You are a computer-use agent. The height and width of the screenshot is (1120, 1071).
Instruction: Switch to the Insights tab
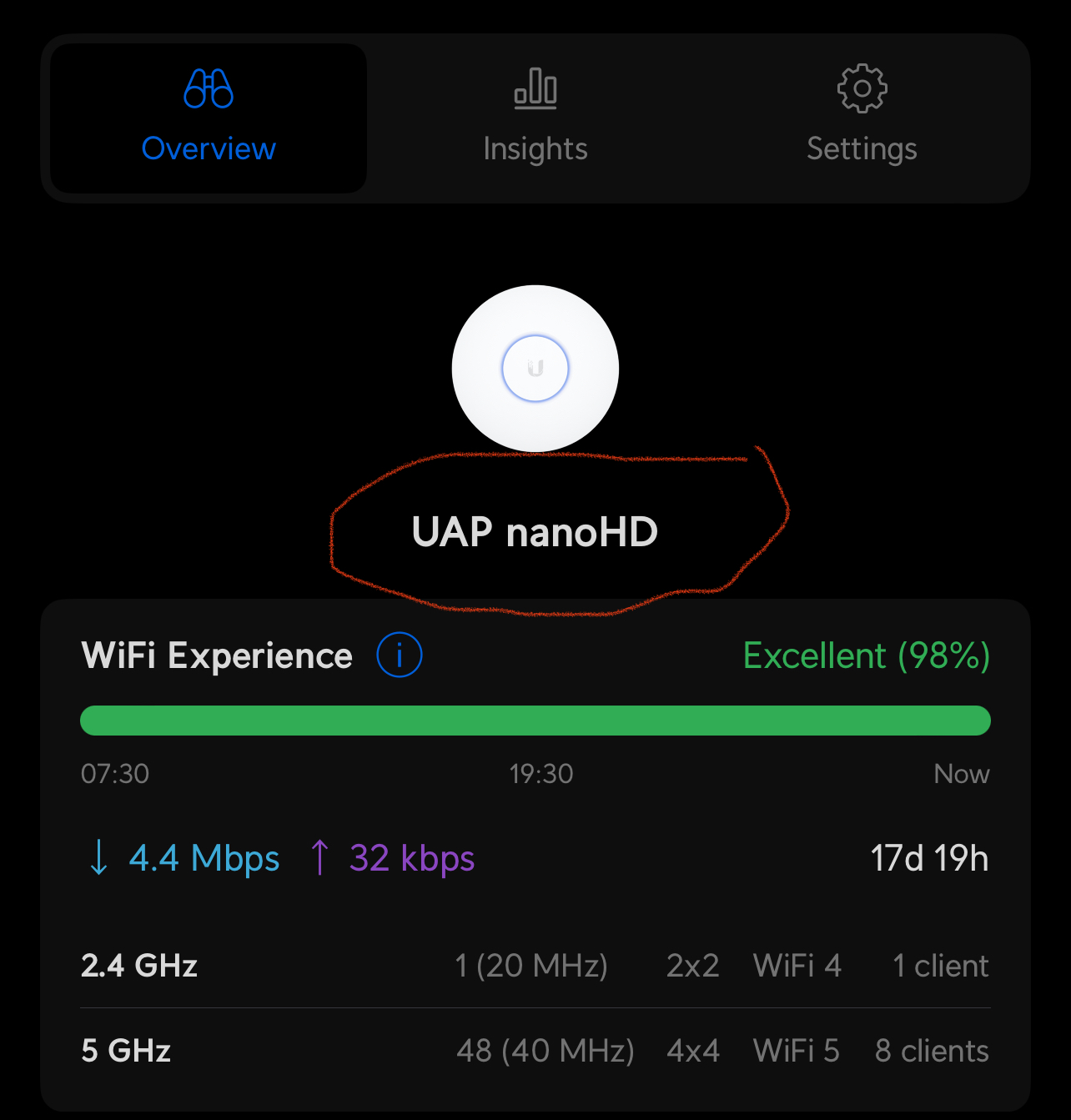click(535, 117)
